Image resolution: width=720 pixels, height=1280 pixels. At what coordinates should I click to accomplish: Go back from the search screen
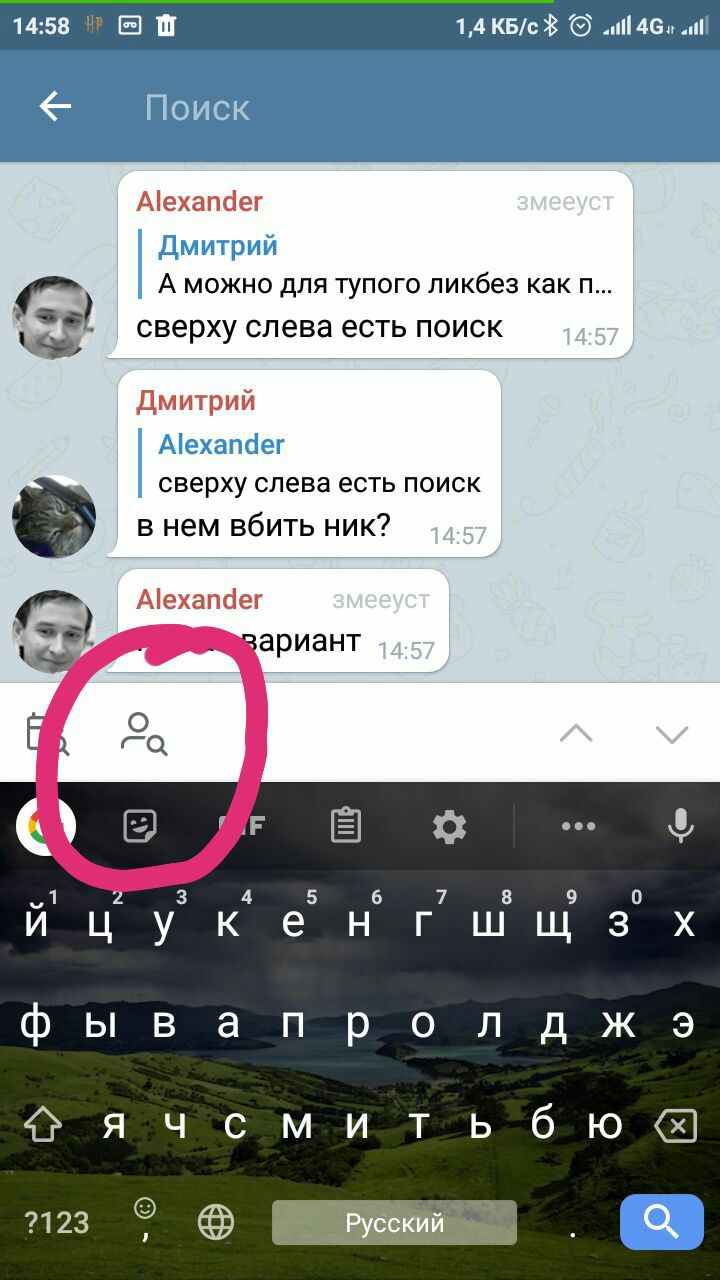pos(55,106)
